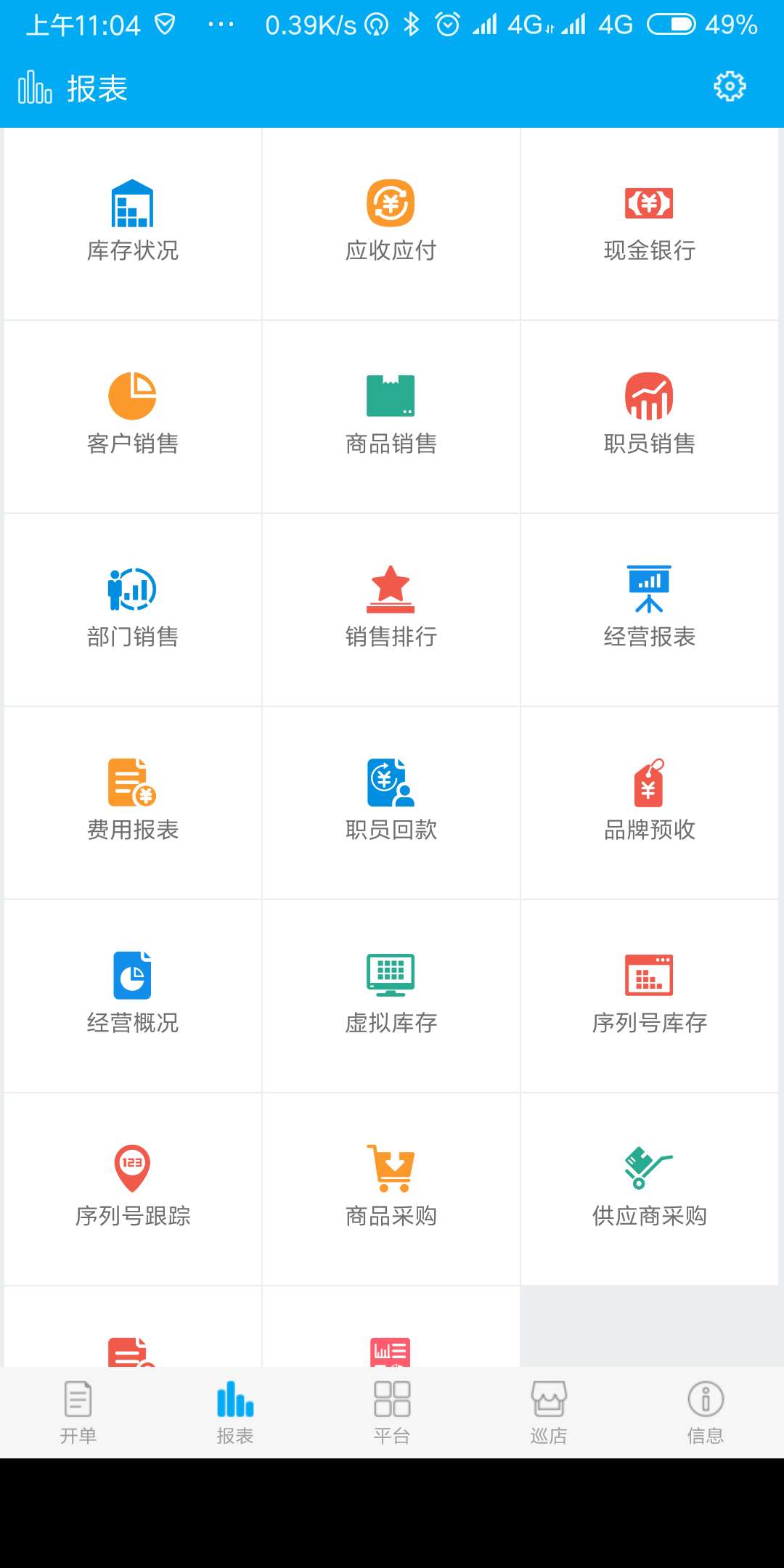This screenshot has height=1568, width=784.
Task: Select 虚拟库存 report
Action: 391,996
